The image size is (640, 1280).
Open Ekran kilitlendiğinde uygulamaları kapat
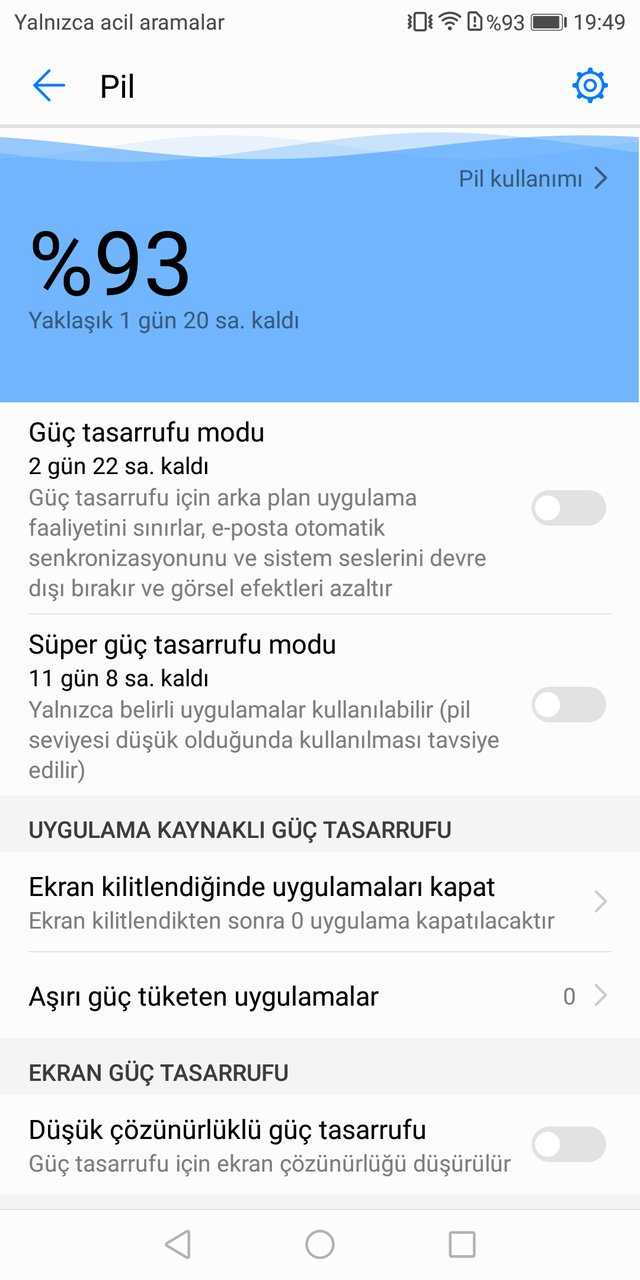(x=320, y=902)
